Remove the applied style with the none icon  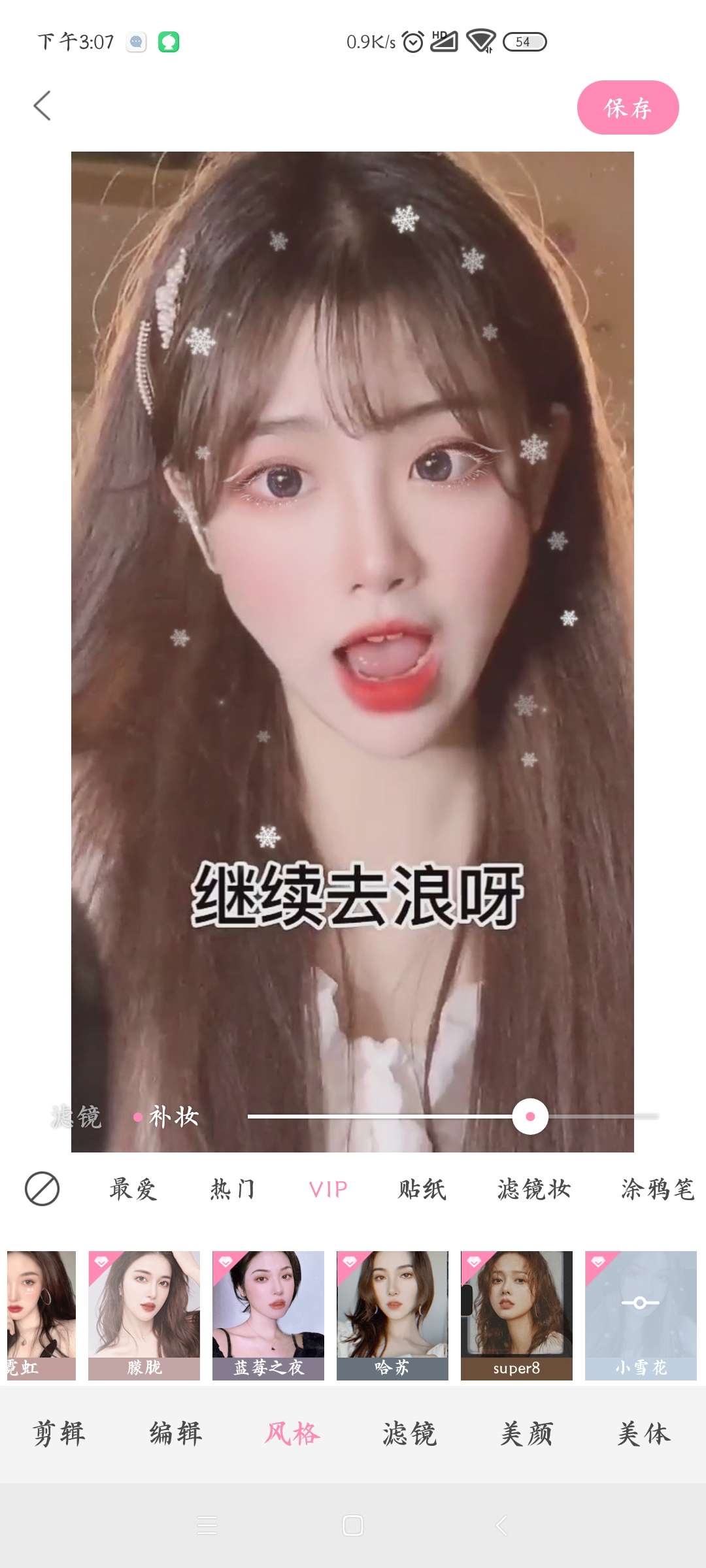tap(42, 1189)
